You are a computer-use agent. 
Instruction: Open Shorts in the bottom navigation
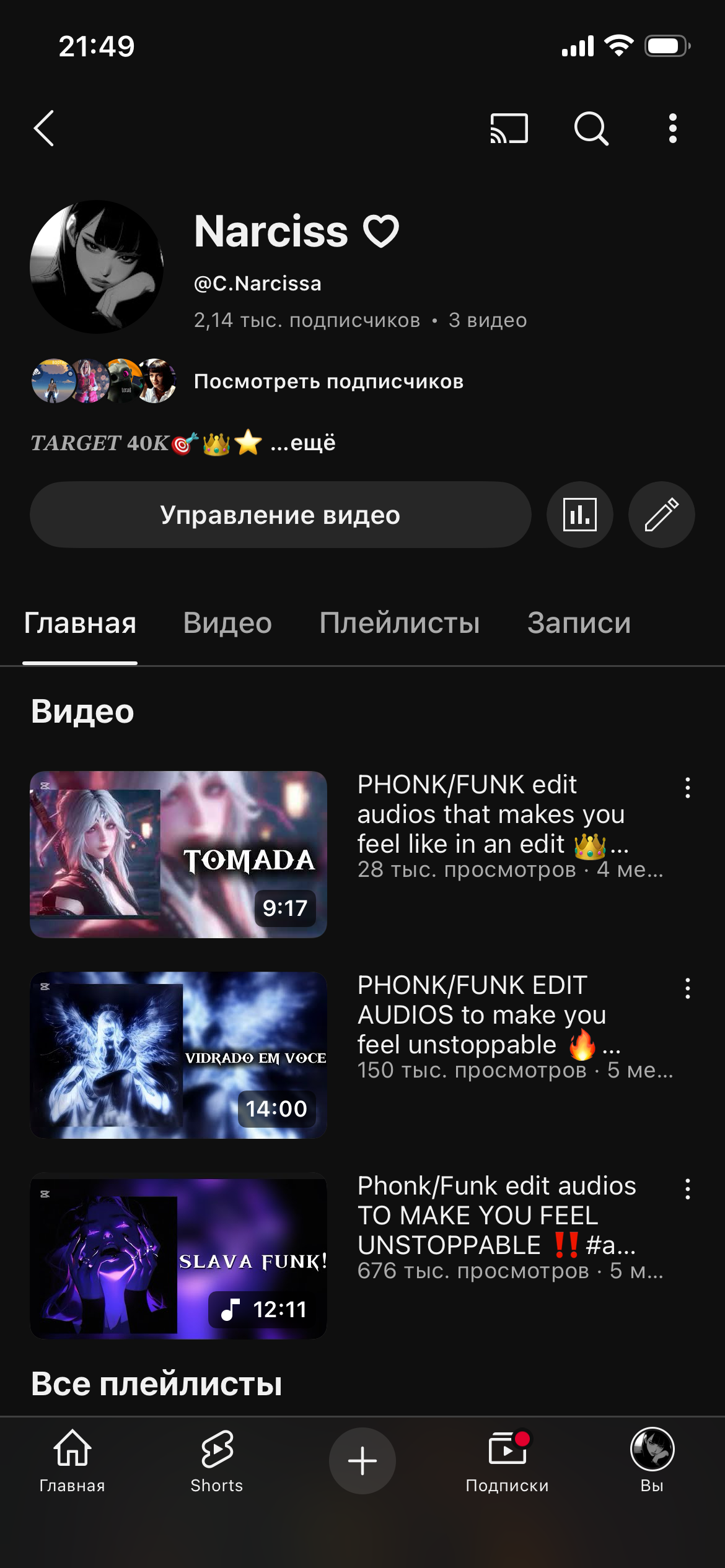coord(217,1460)
